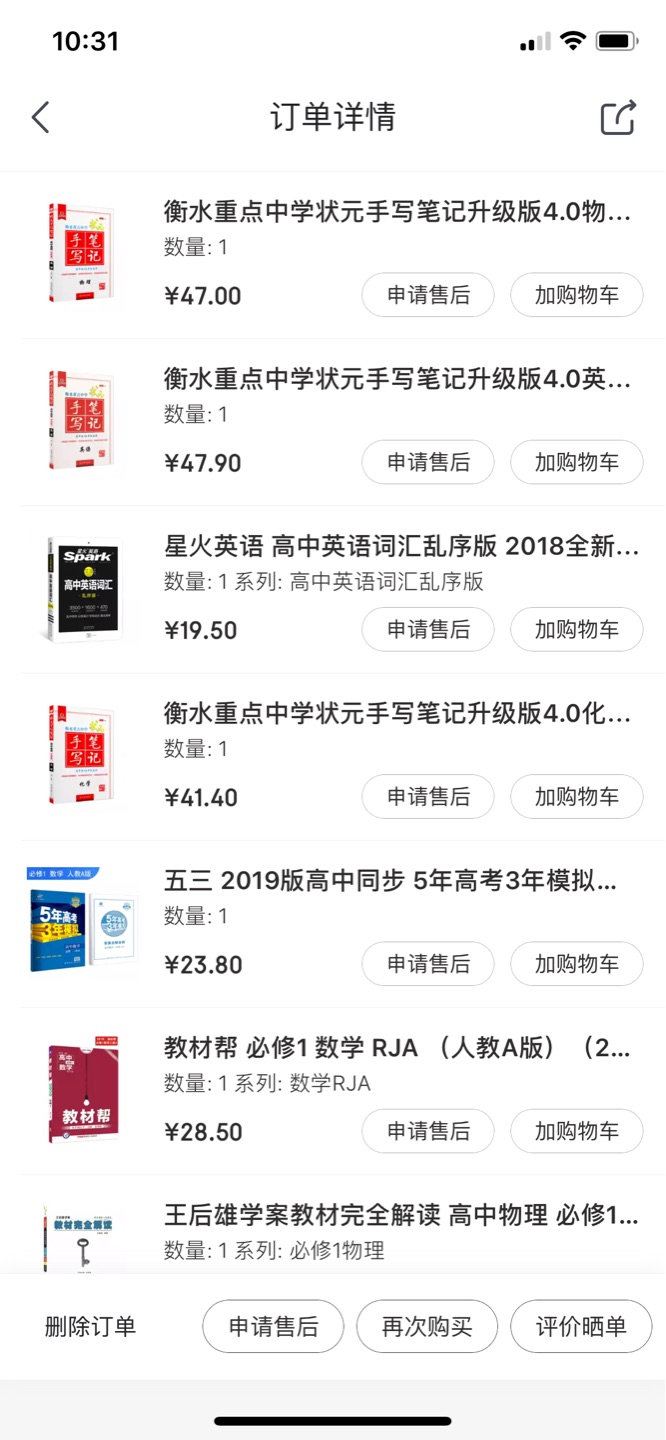Delete this order with 删除订单
This screenshot has height=1440, width=666.
[90, 1327]
